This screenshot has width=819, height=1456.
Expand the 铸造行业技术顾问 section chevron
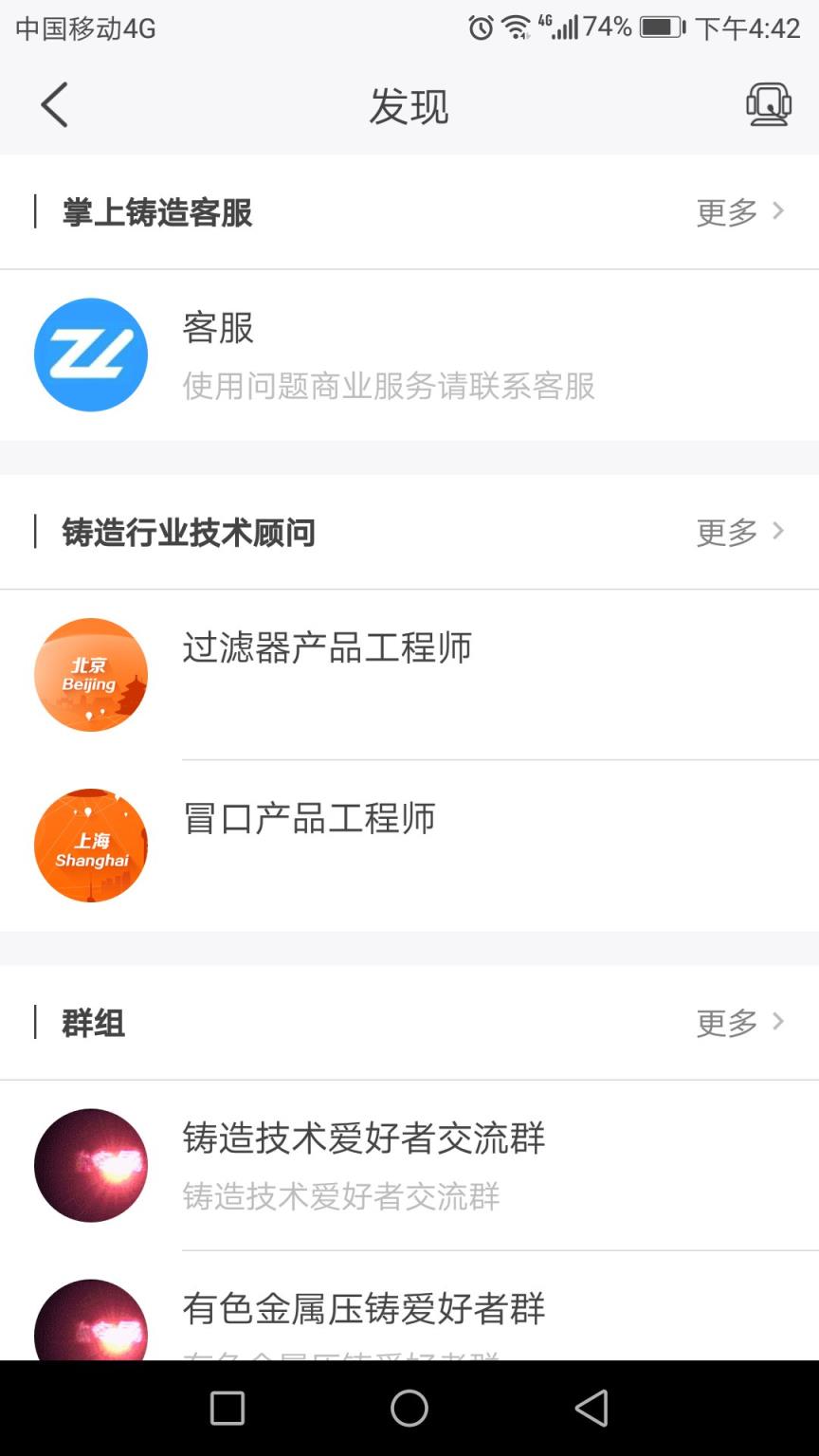click(779, 532)
